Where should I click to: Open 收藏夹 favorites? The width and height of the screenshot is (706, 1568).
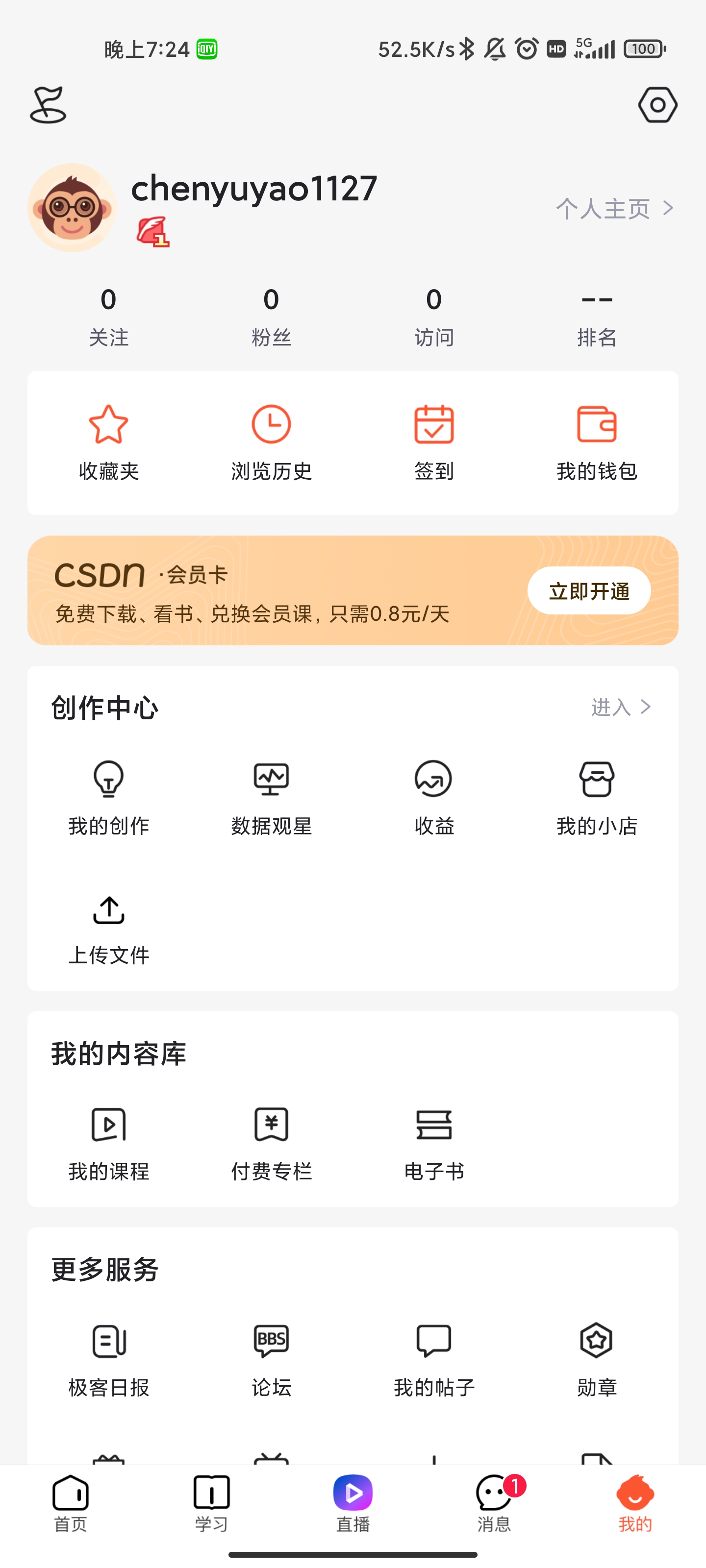(108, 442)
